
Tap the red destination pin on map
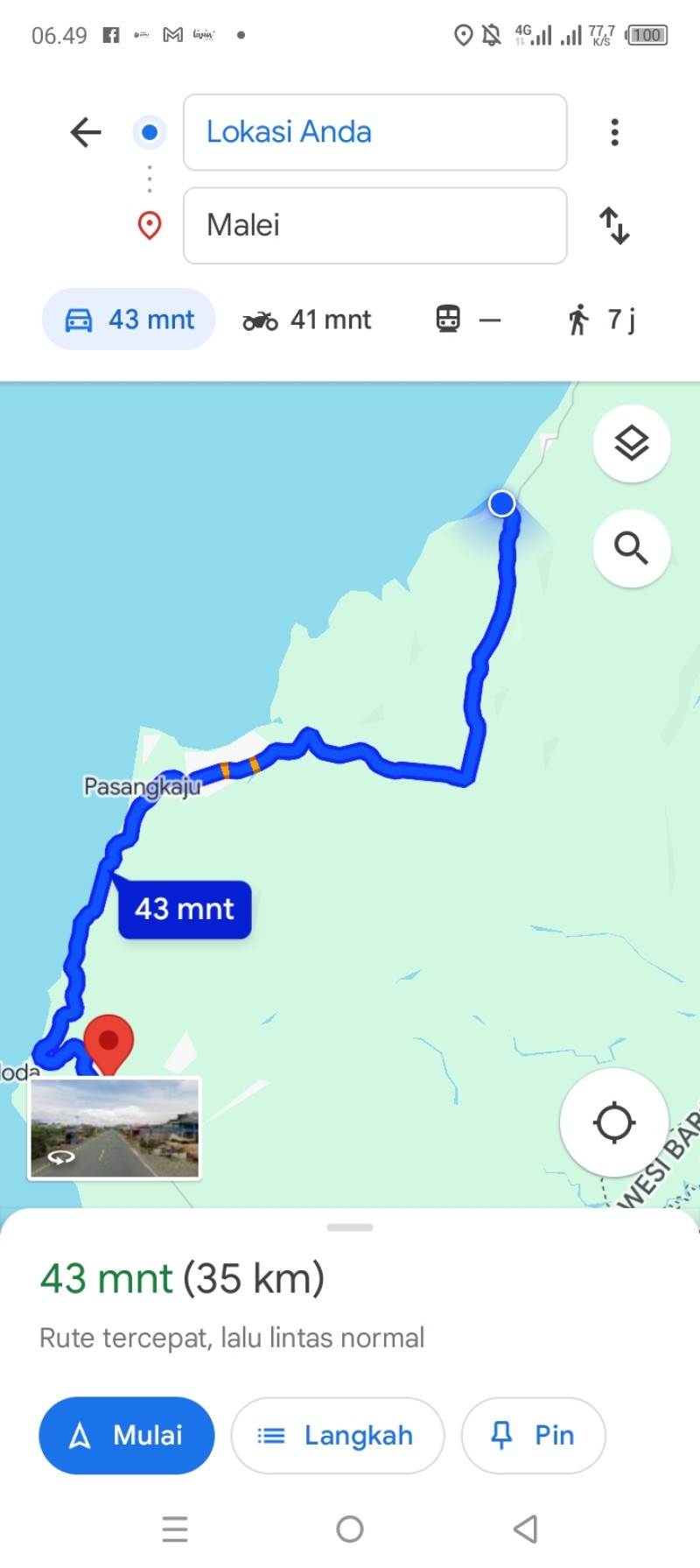108,1044
